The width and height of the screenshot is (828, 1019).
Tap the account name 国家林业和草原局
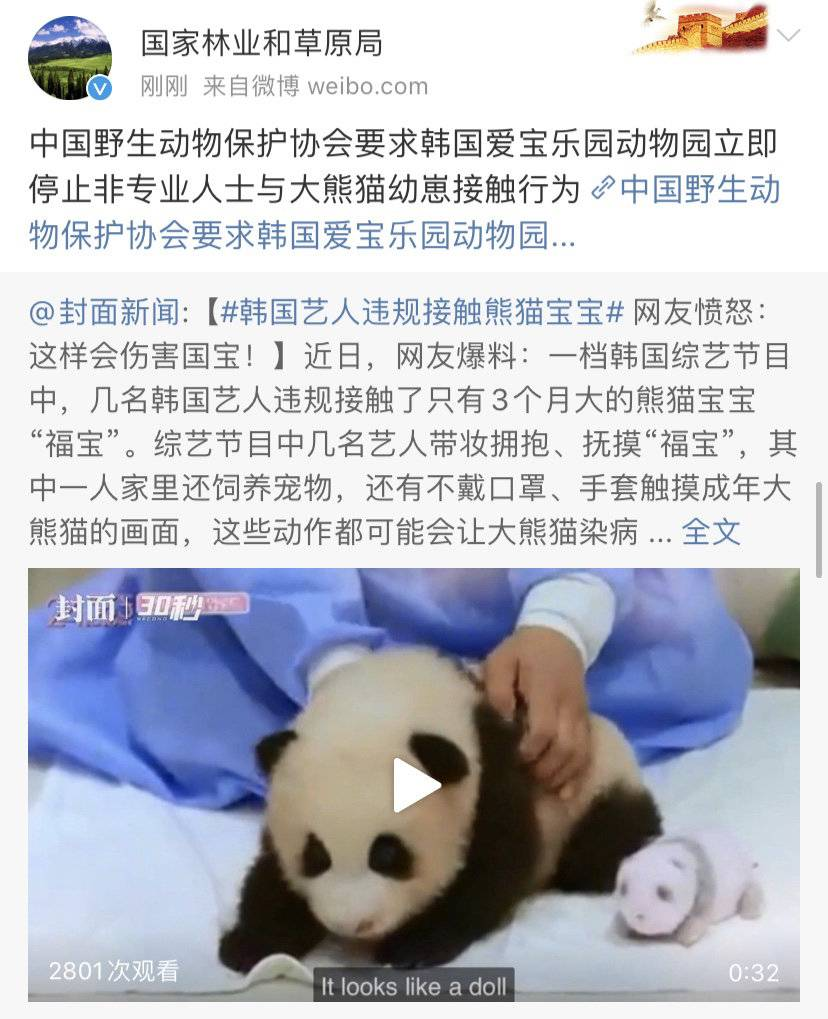[261, 42]
